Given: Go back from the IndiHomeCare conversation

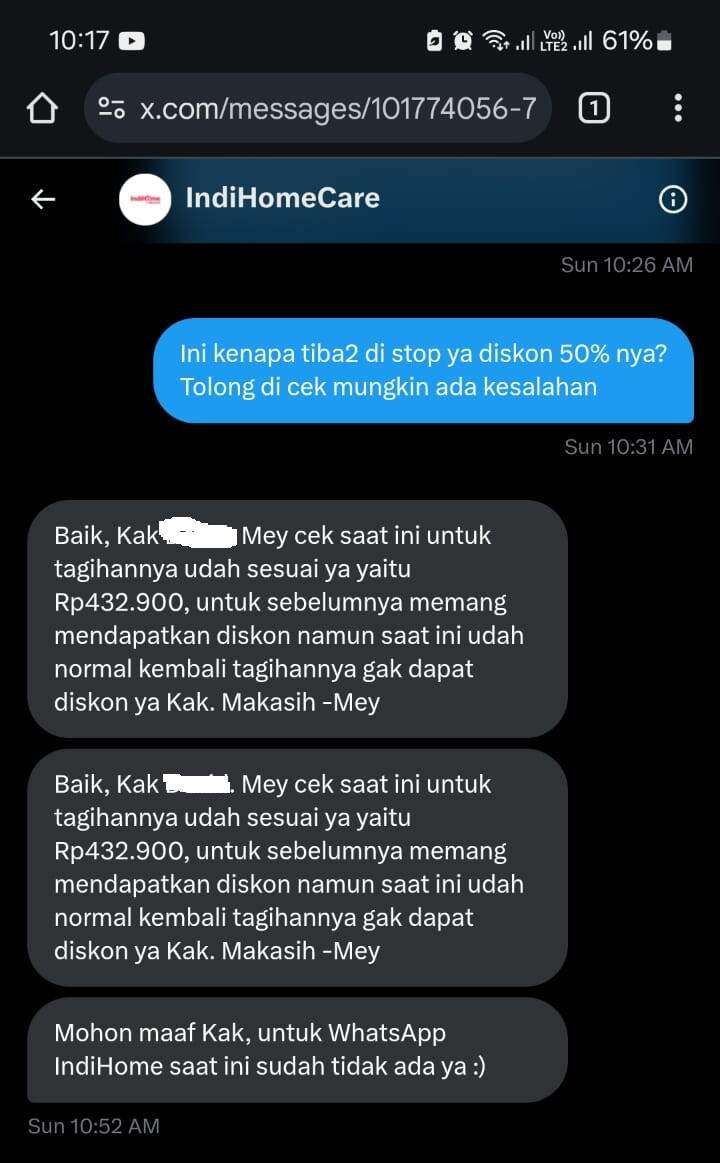Looking at the screenshot, I should tap(43, 199).
